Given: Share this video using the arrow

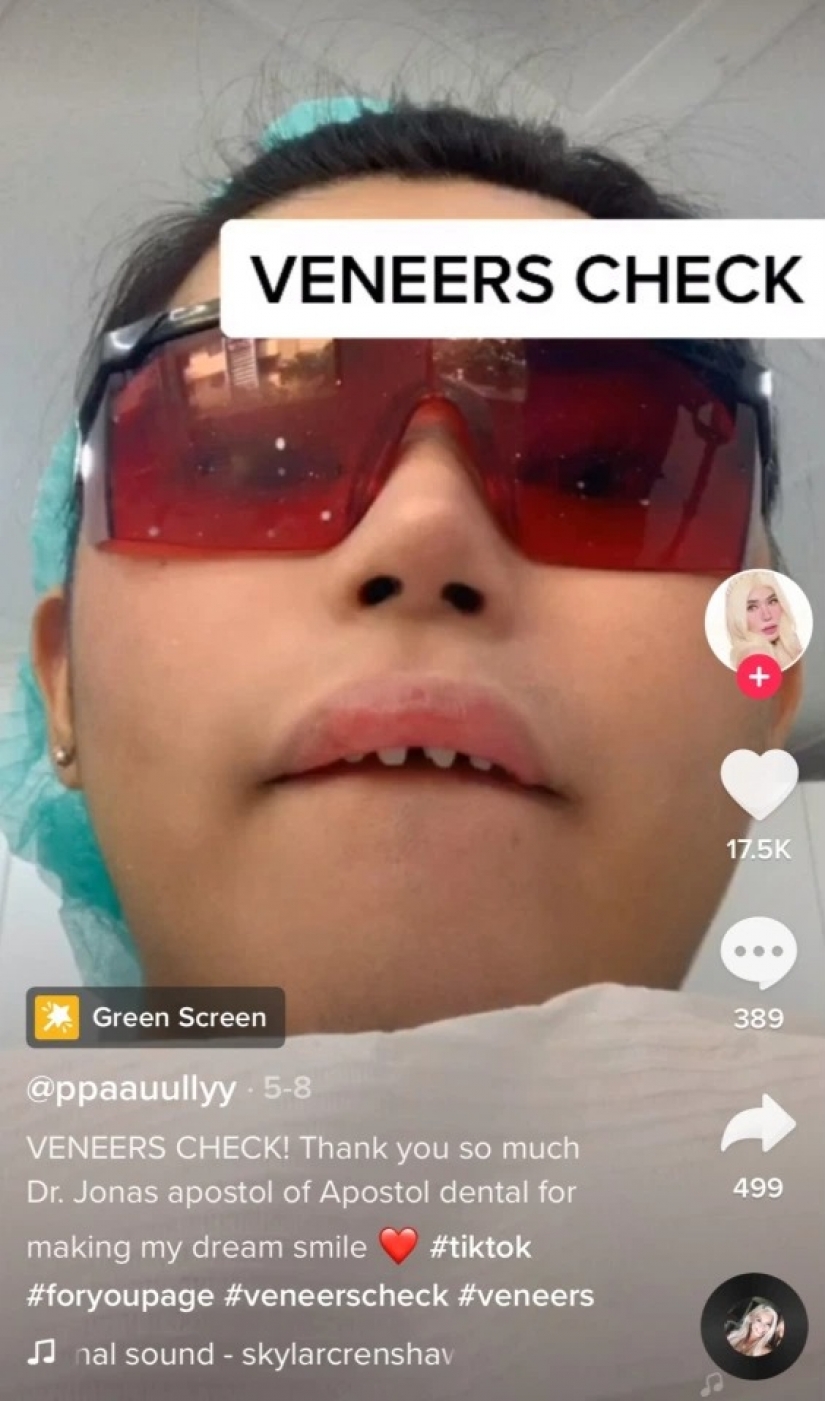Looking at the screenshot, I should point(758,1125).
